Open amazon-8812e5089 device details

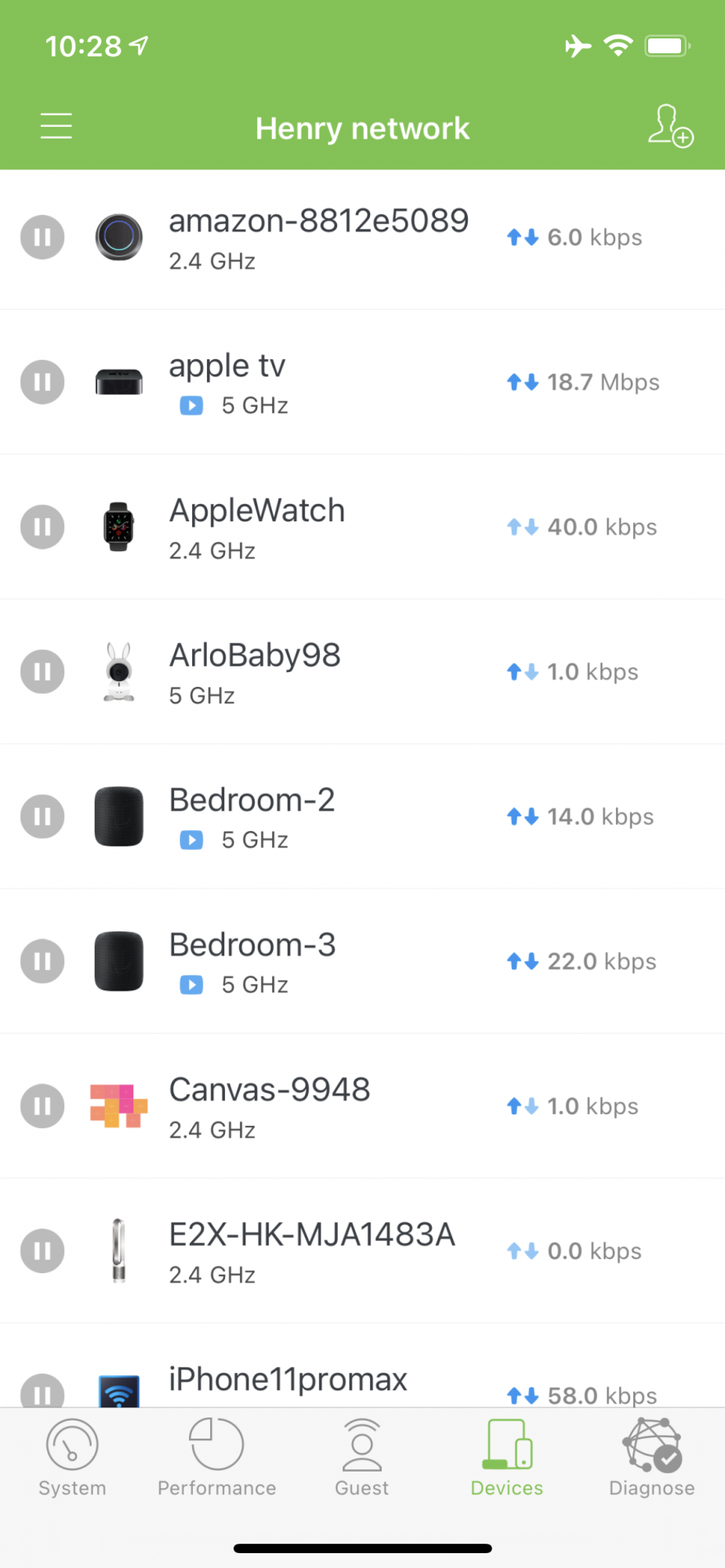[x=318, y=238]
